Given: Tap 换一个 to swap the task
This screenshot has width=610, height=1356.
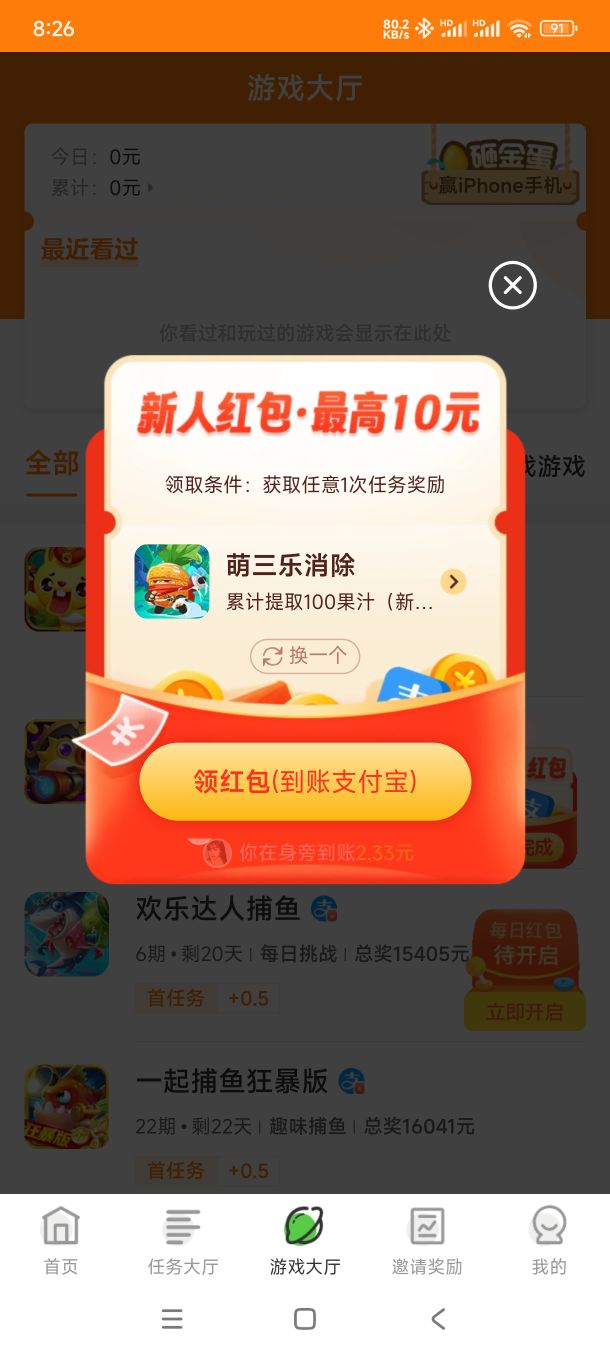Looking at the screenshot, I should point(305,656).
